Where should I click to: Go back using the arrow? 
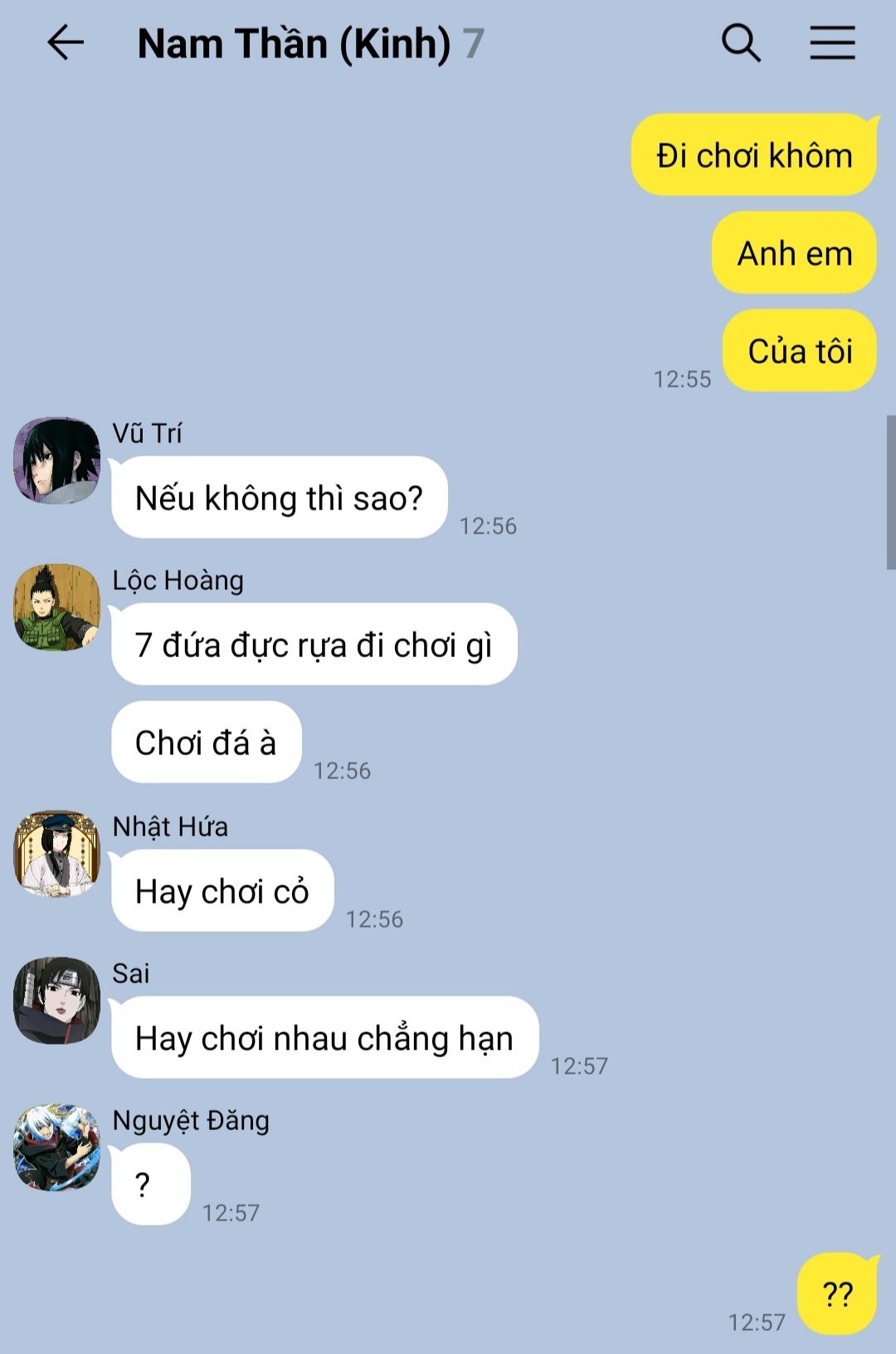coord(66,43)
